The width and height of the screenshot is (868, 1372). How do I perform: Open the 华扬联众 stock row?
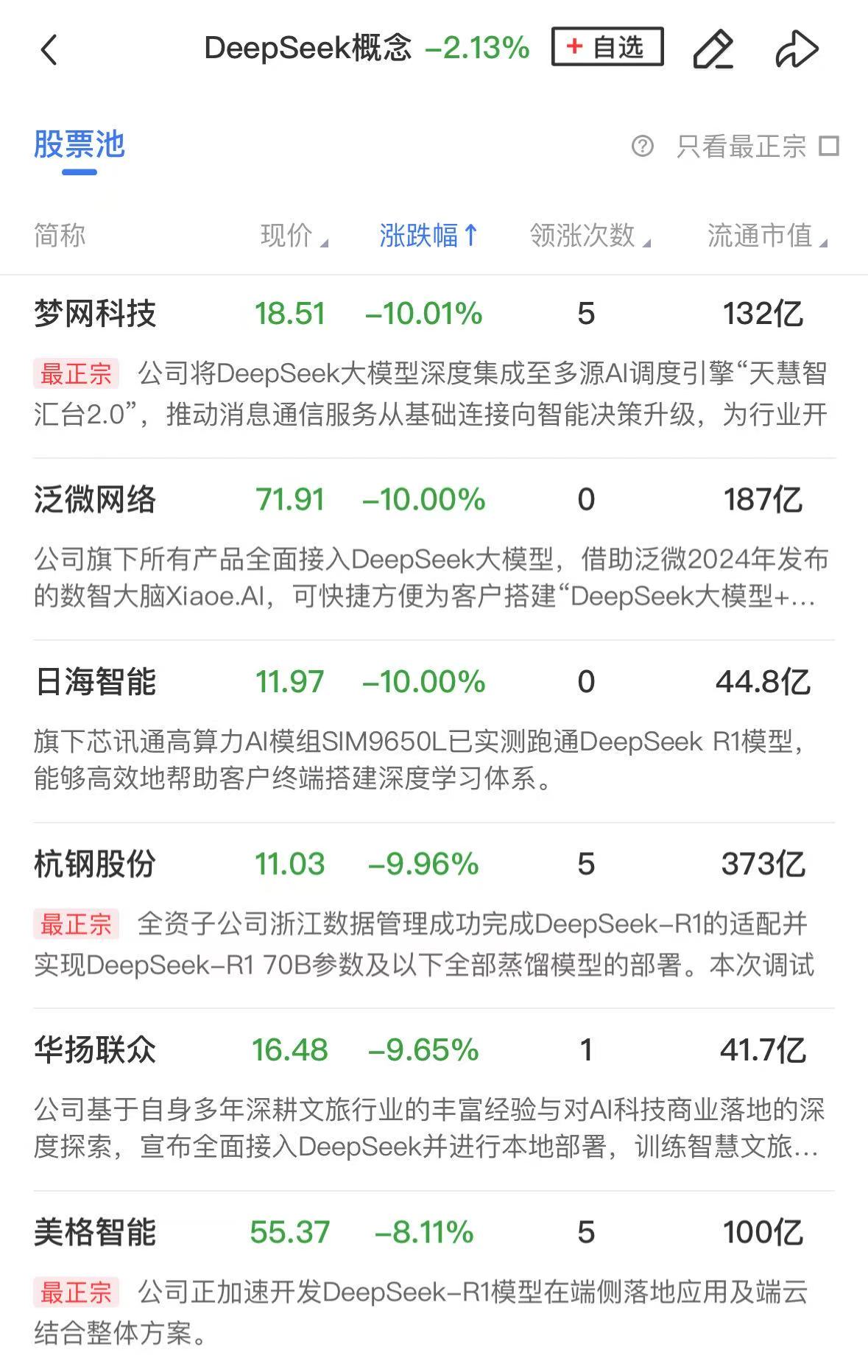pos(95,1050)
